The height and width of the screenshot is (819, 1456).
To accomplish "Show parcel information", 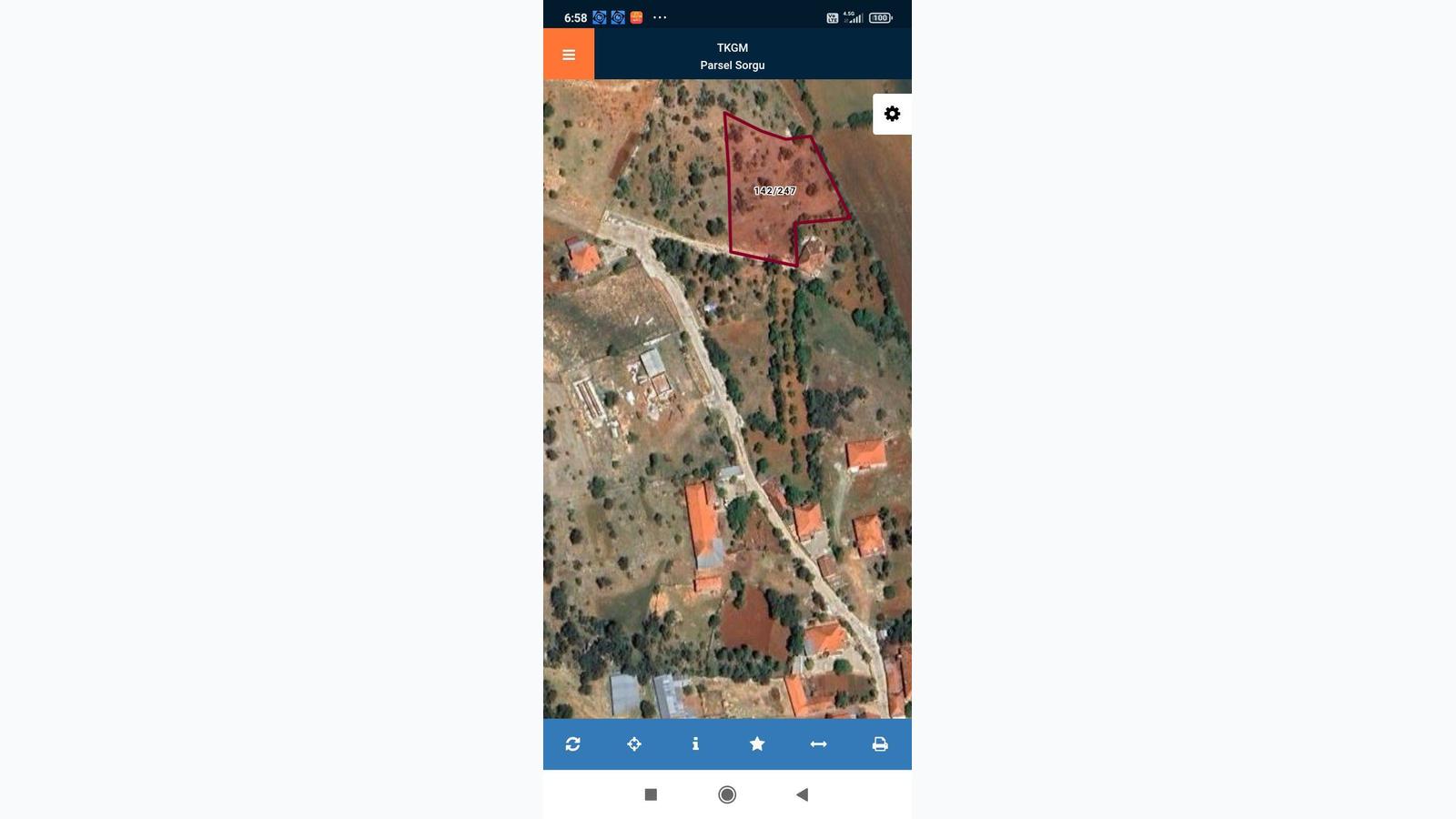I will pos(695,744).
